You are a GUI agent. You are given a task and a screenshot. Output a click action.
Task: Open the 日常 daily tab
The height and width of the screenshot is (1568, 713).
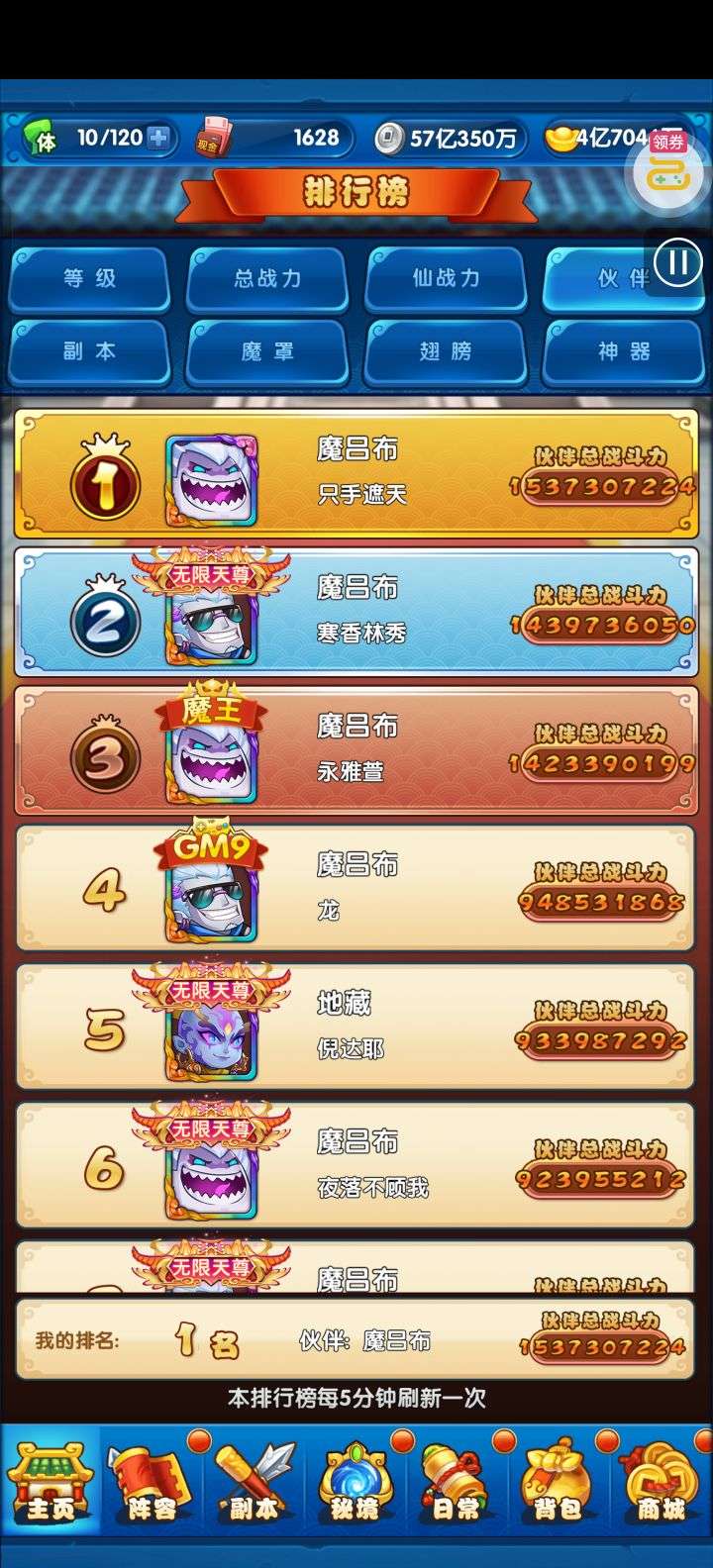(x=457, y=1482)
